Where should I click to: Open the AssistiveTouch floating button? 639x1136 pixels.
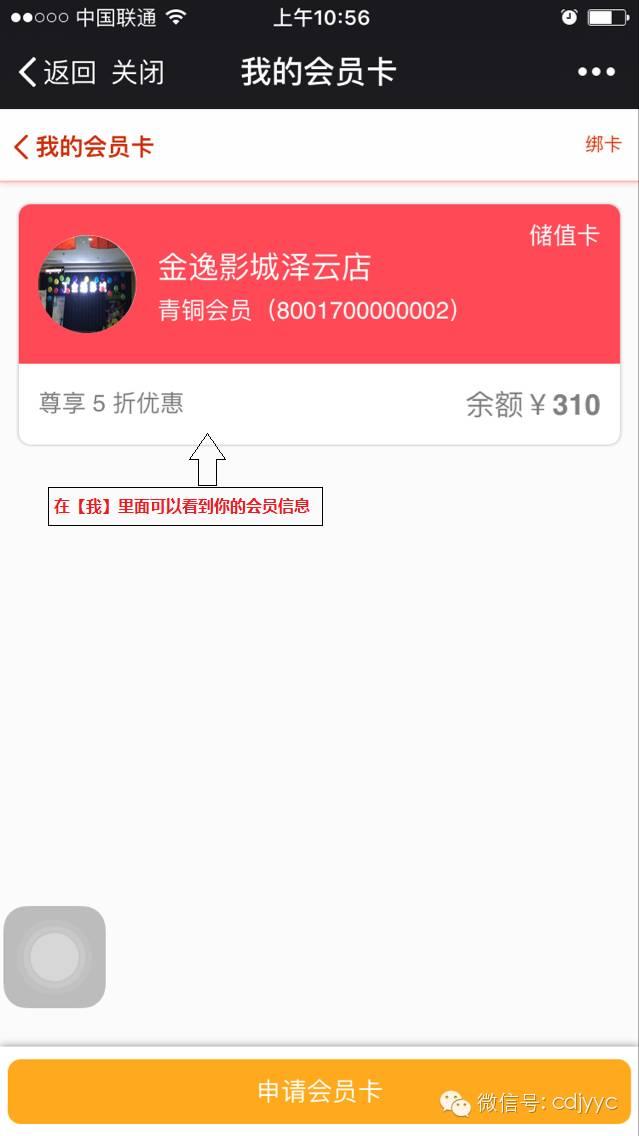[x=55, y=957]
